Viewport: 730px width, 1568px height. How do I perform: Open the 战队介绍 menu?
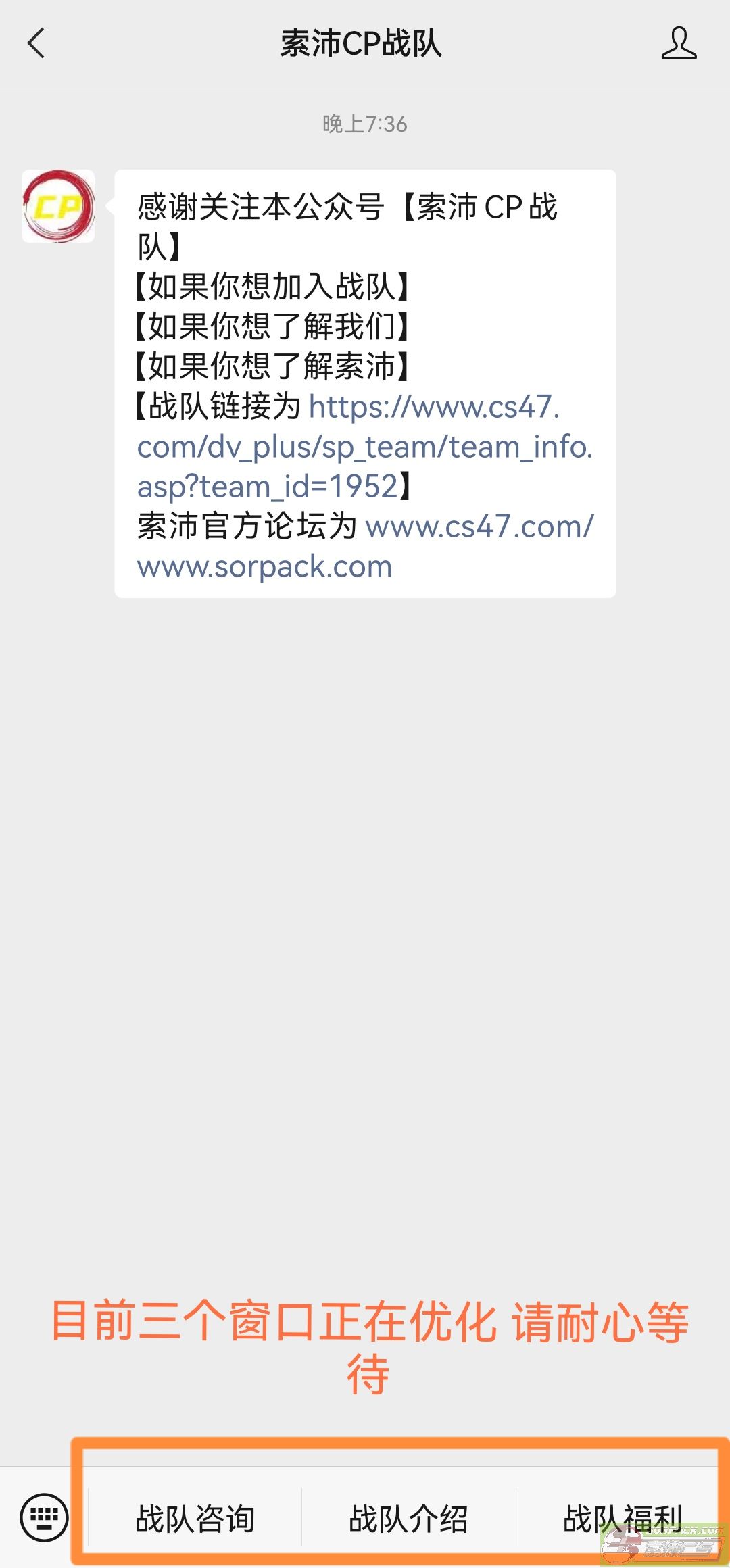click(x=408, y=1519)
